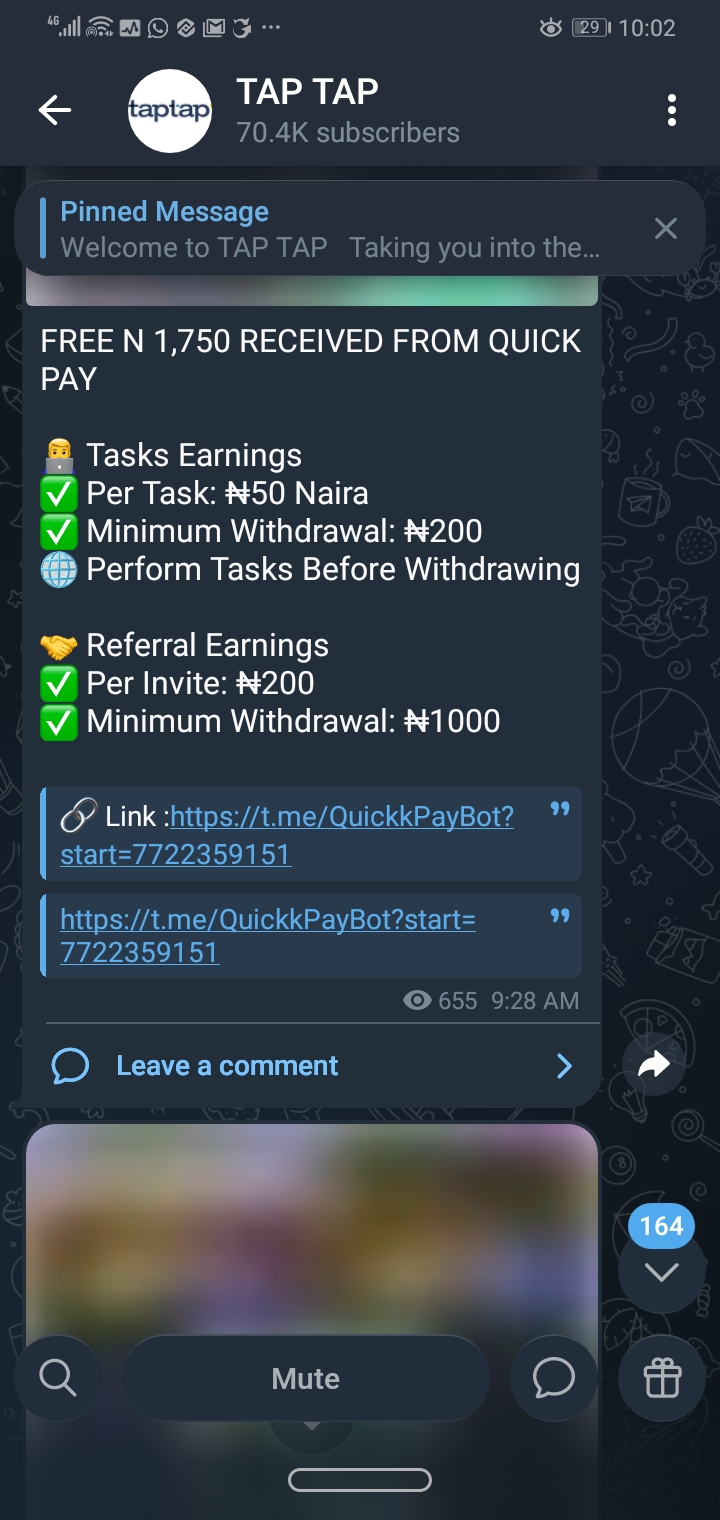Viewport: 720px width, 1520px height.
Task: Open the second QuickkPayBot link
Action: point(267,919)
